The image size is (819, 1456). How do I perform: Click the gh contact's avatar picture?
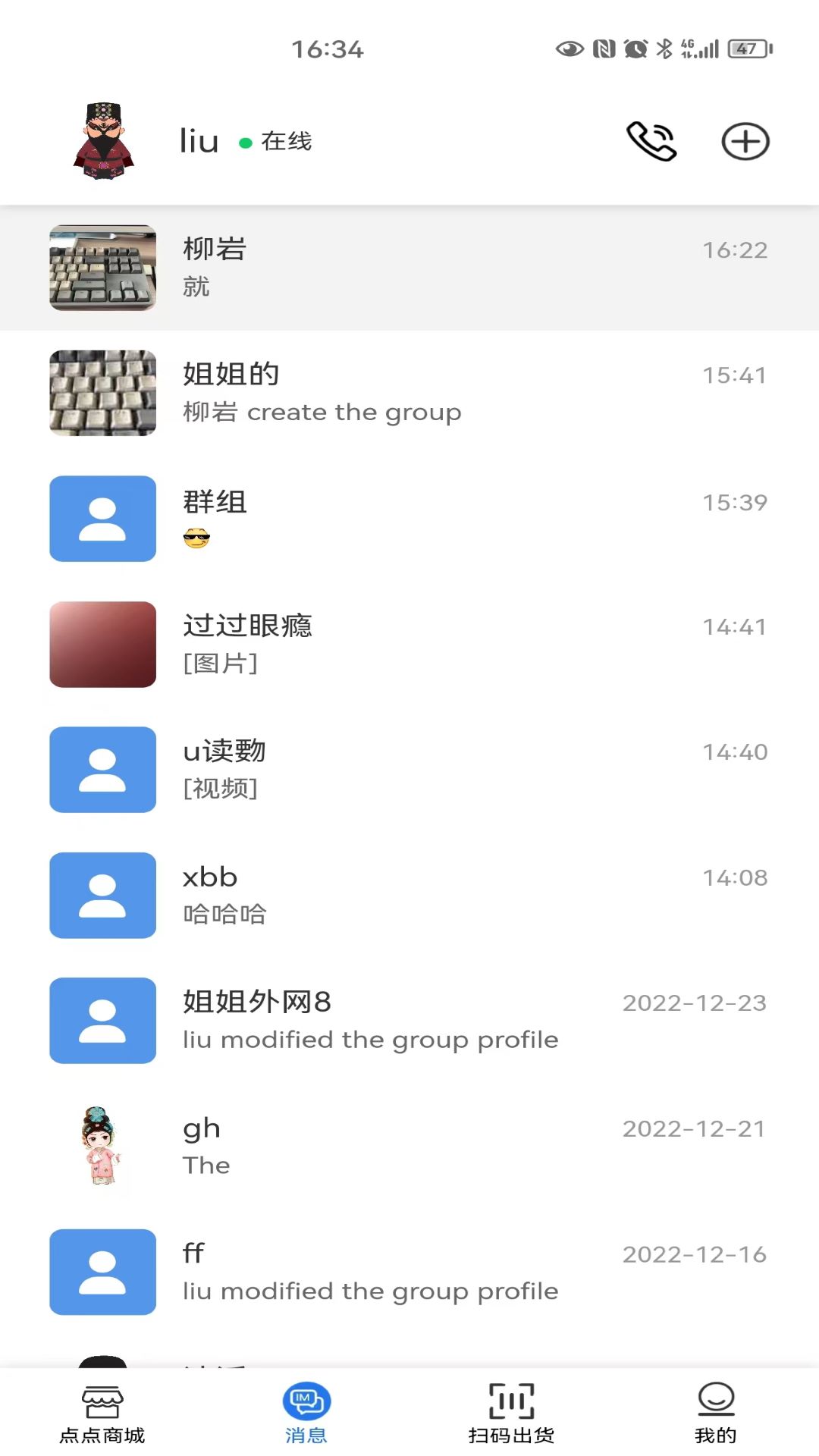click(102, 1146)
